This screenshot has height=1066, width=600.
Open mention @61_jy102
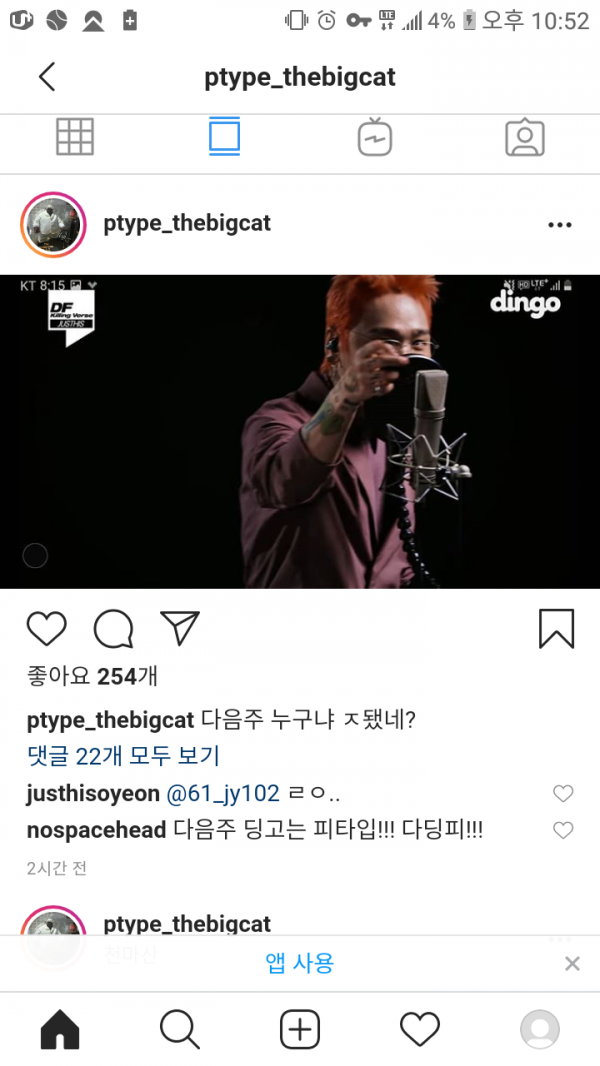[222, 793]
